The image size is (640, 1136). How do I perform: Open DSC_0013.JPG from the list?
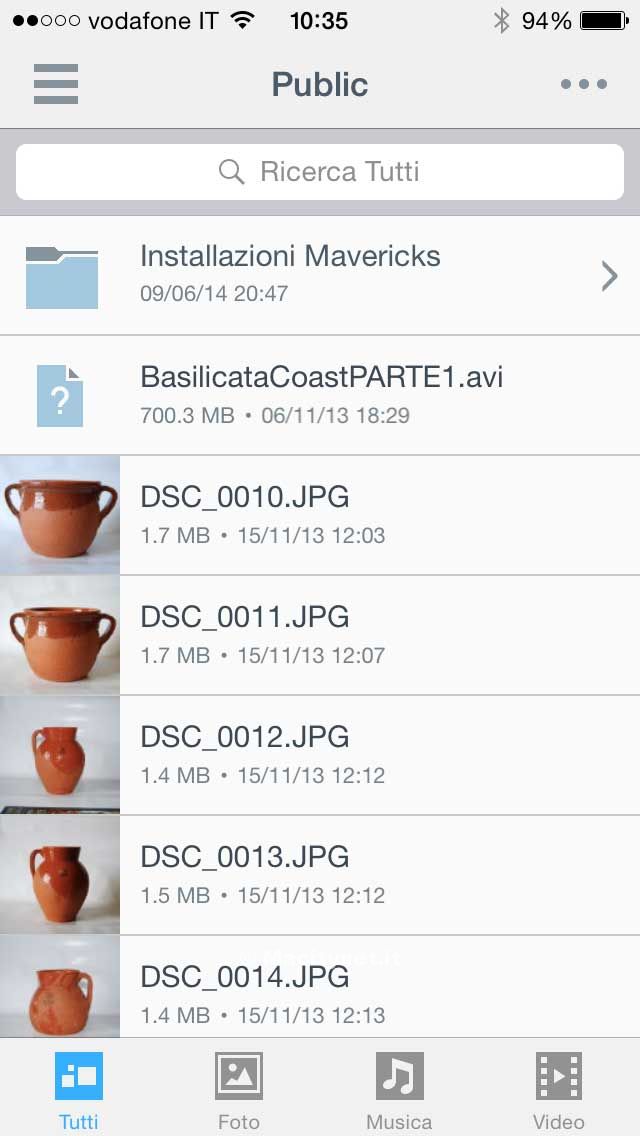pyautogui.click(x=320, y=875)
